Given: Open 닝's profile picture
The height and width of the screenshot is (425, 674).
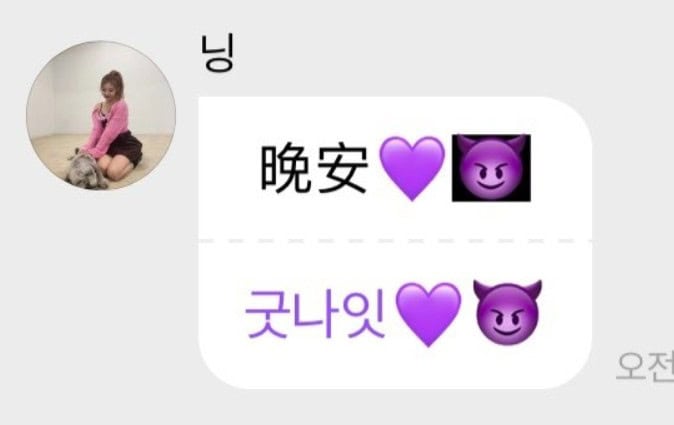Looking at the screenshot, I should pos(101,115).
